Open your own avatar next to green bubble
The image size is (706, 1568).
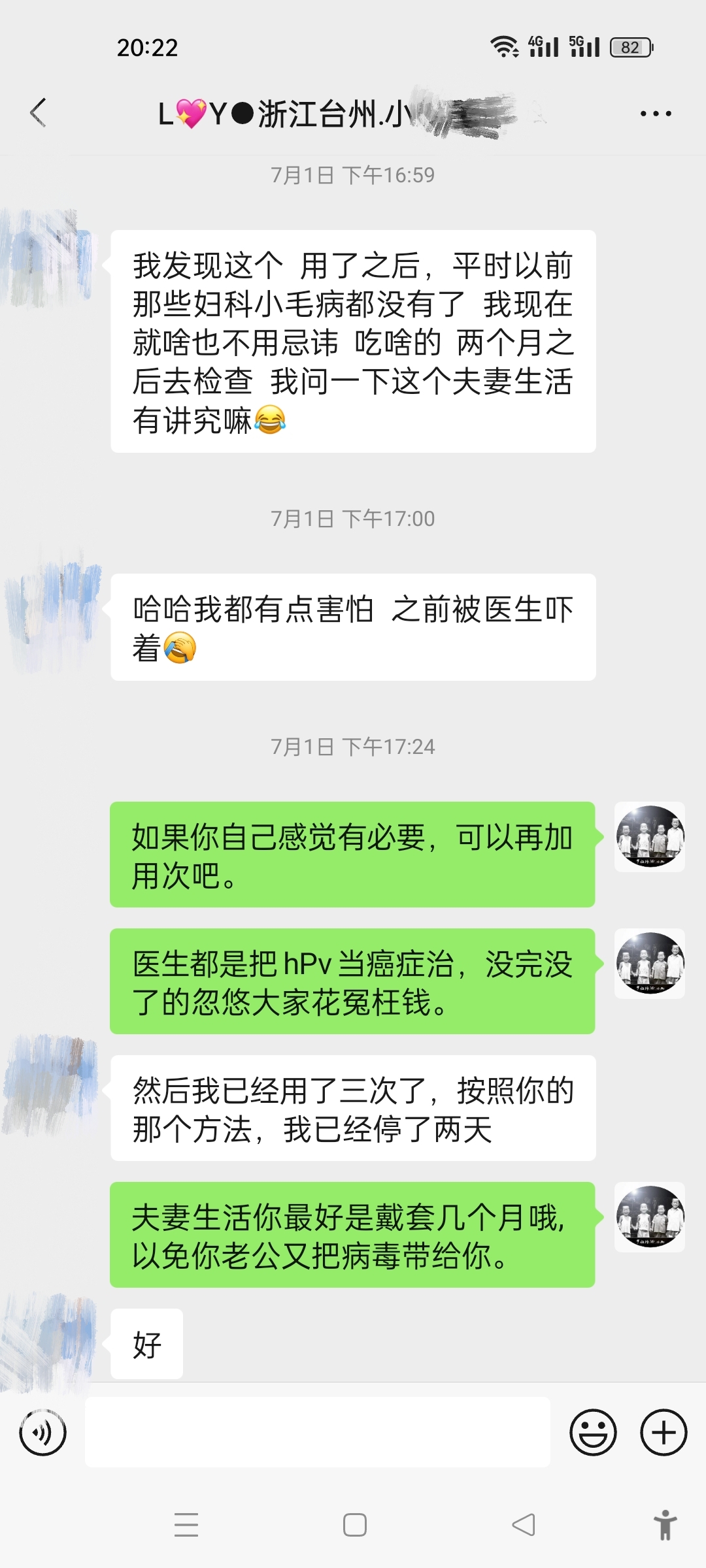point(650,835)
